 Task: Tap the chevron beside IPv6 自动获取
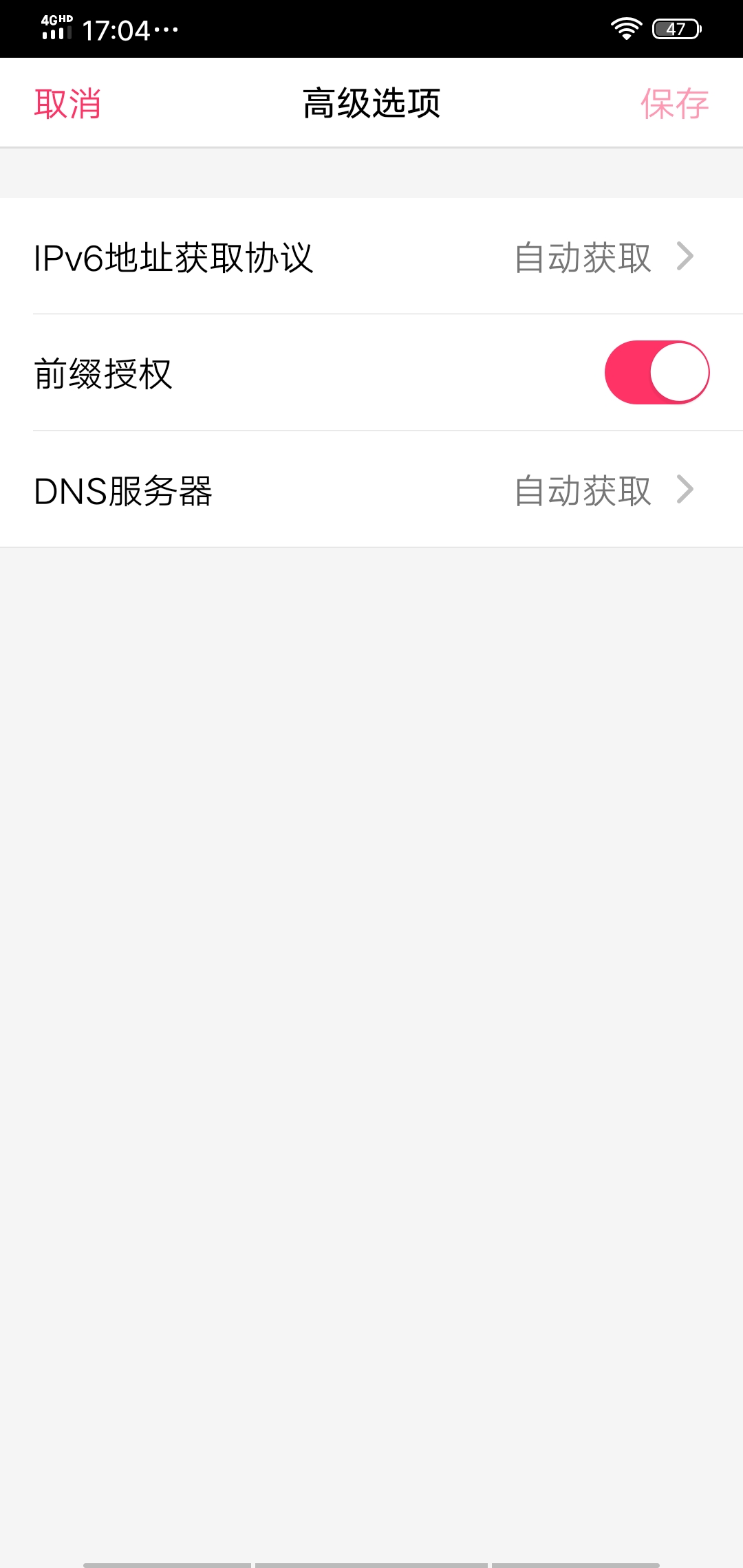click(685, 257)
